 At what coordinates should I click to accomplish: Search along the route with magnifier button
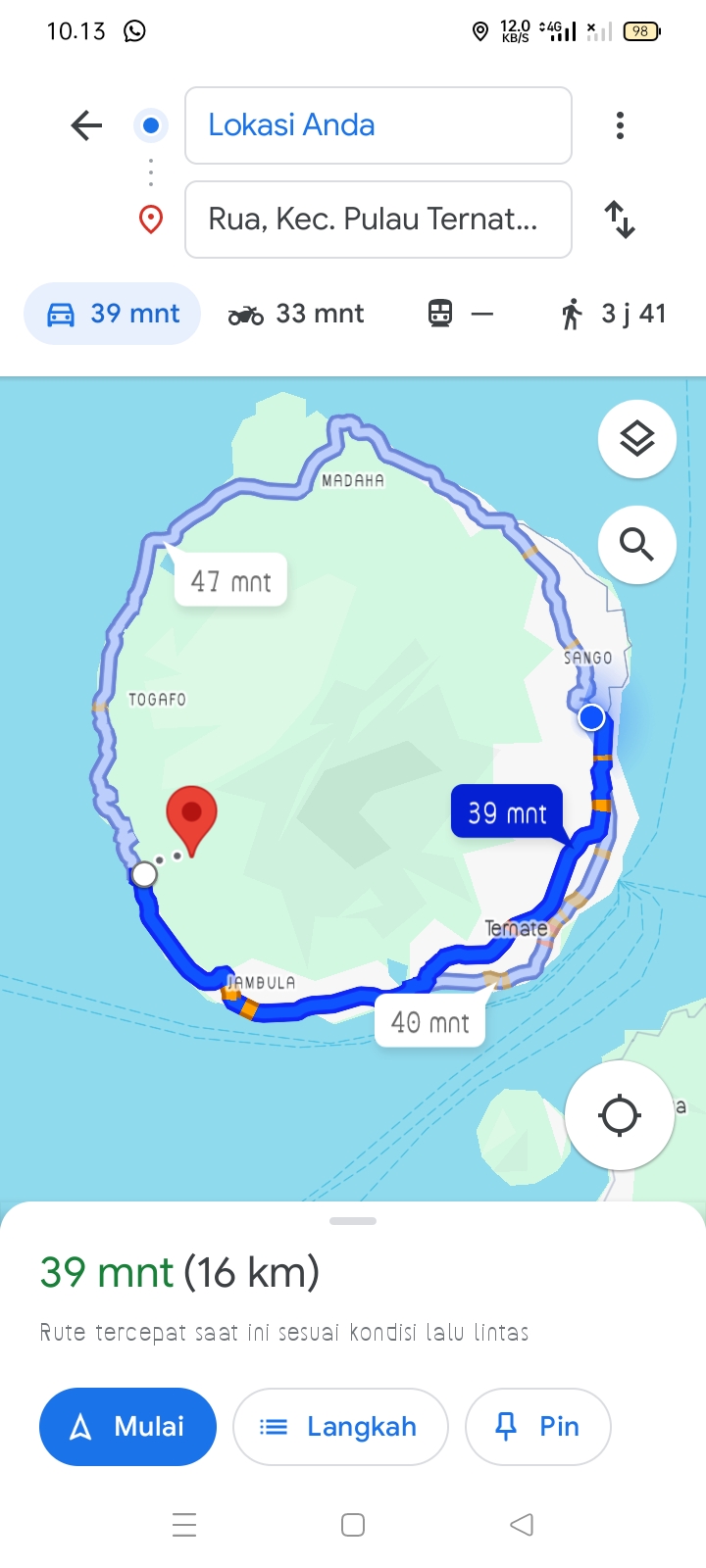pyautogui.click(x=637, y=545)
